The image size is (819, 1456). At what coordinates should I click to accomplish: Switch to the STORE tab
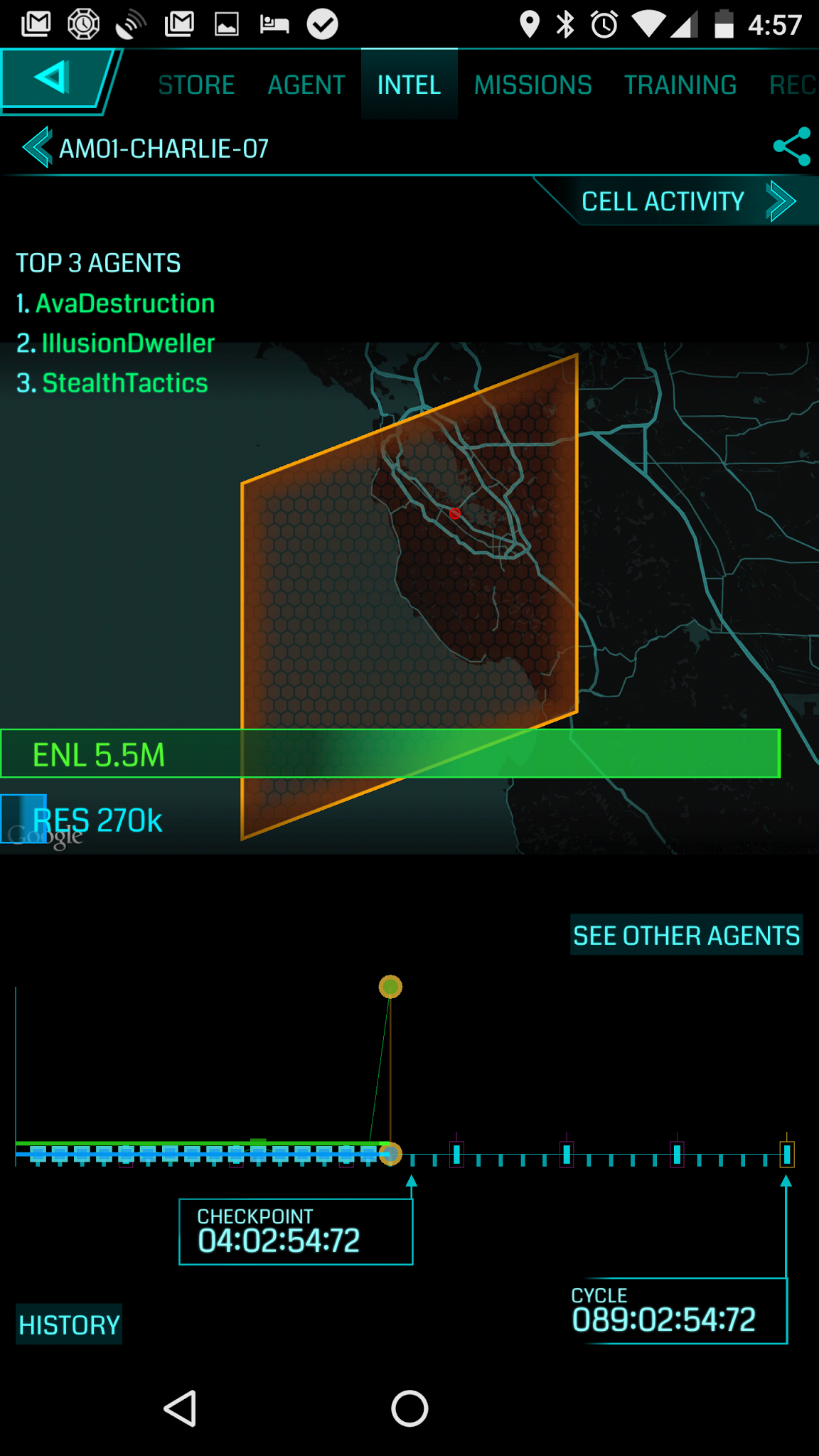pos(196,85)
